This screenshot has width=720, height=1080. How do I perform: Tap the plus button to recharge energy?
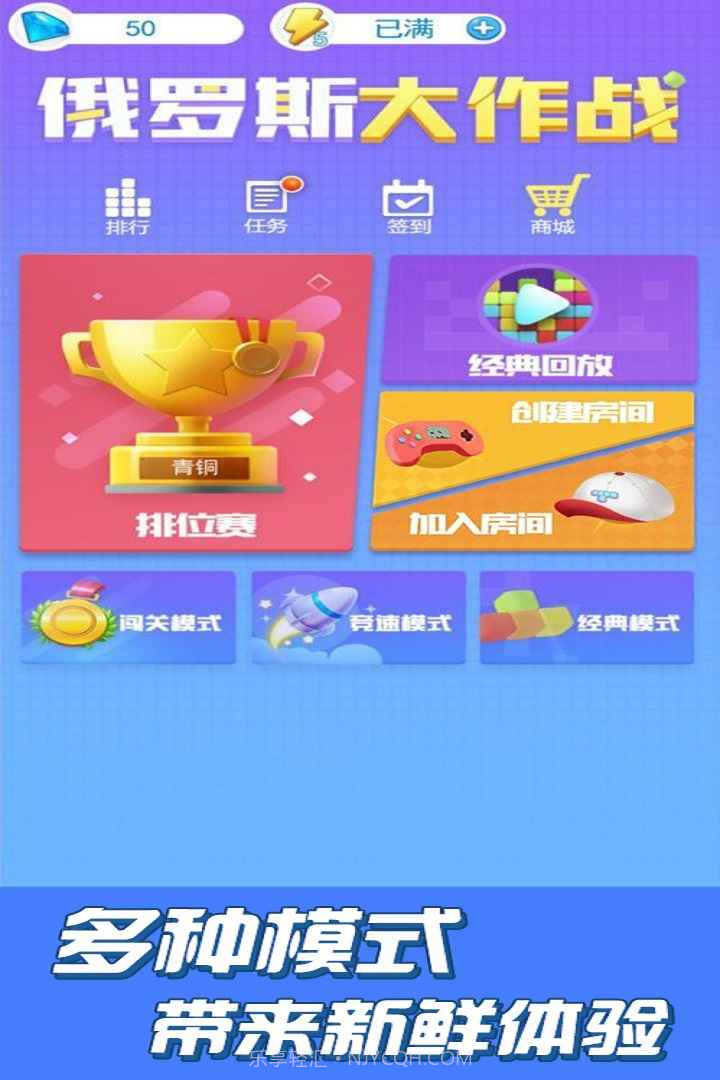pos(485,28)
